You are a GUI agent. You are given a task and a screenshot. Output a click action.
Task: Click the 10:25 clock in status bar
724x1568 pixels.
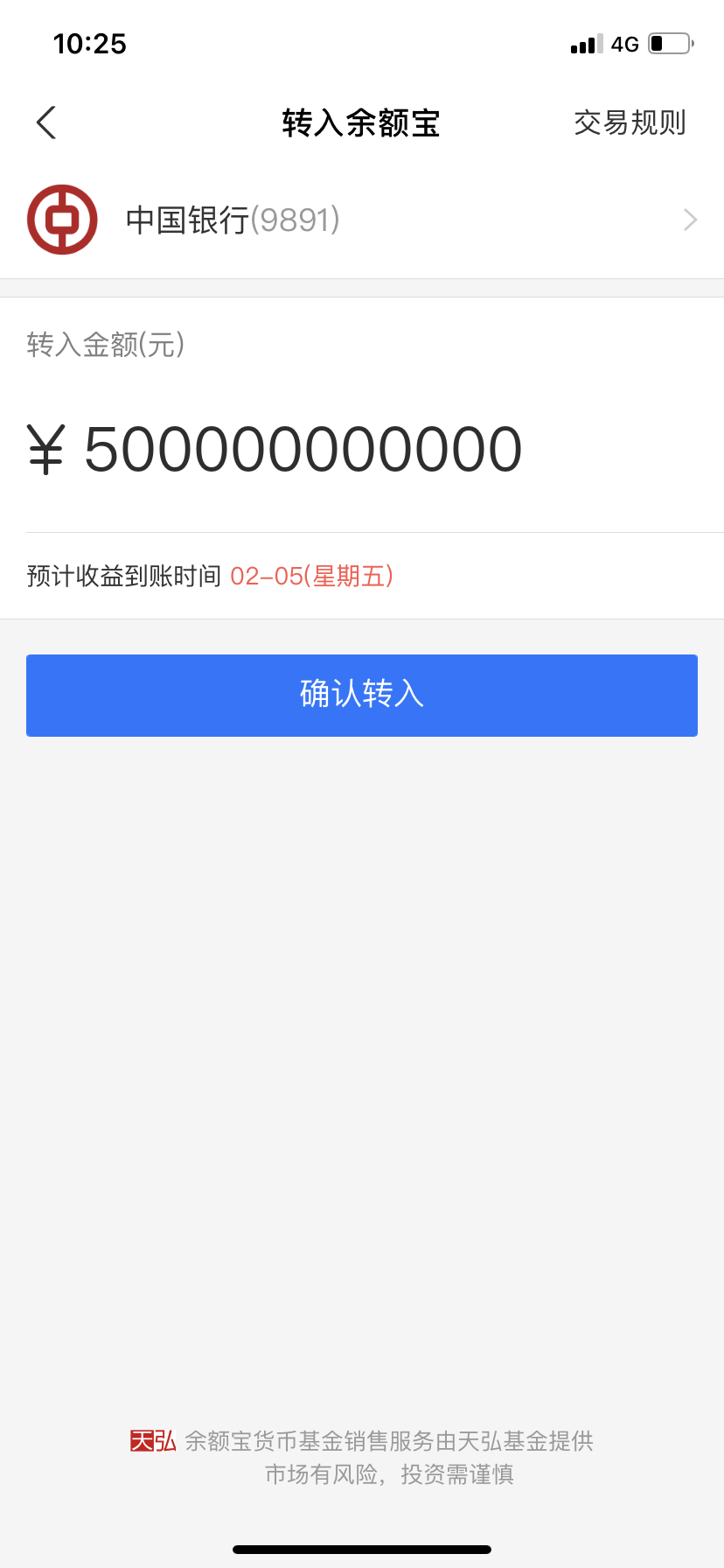tap(90, 43)
